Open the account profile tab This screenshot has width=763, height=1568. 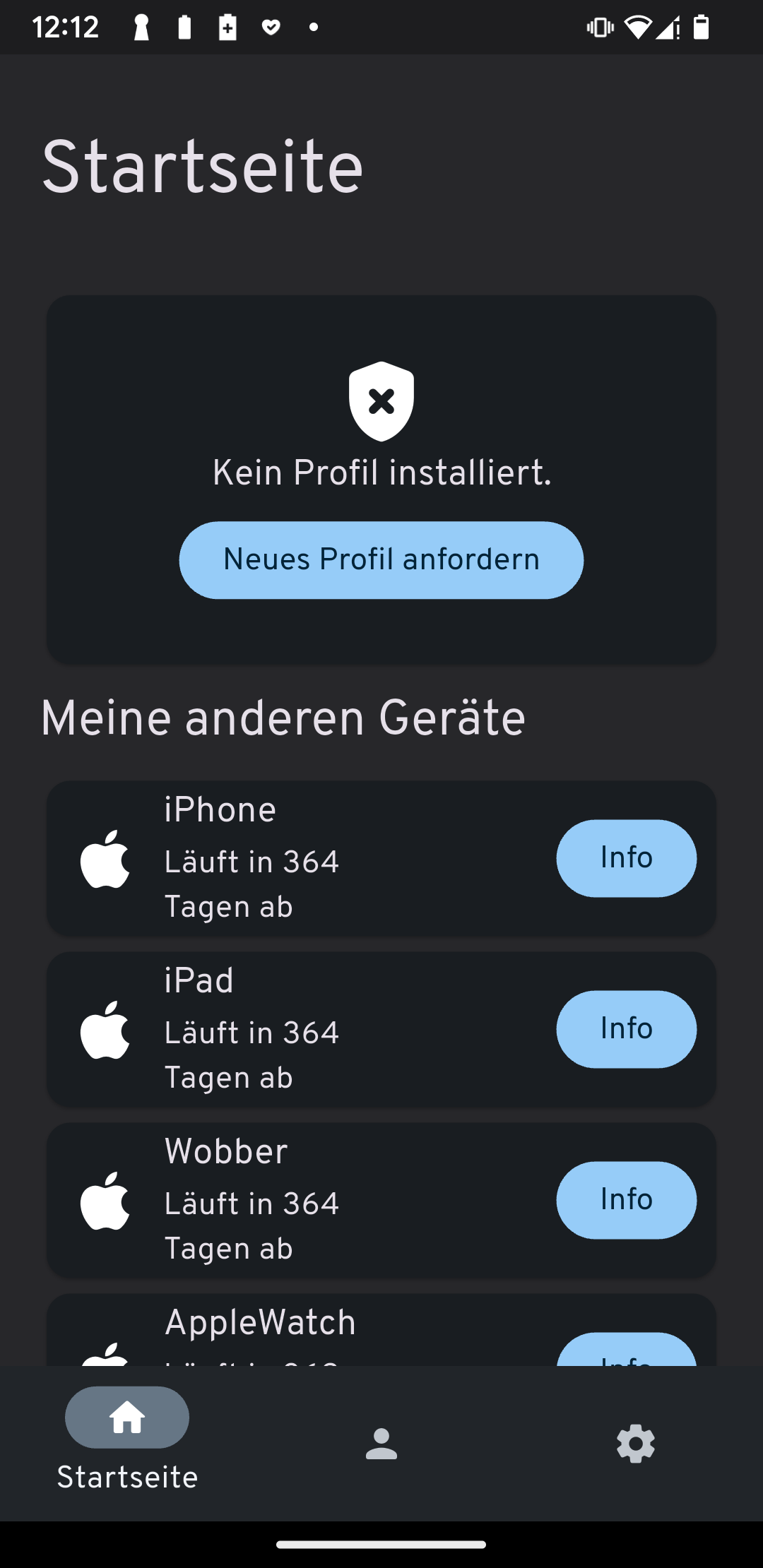pos(381,1444)
